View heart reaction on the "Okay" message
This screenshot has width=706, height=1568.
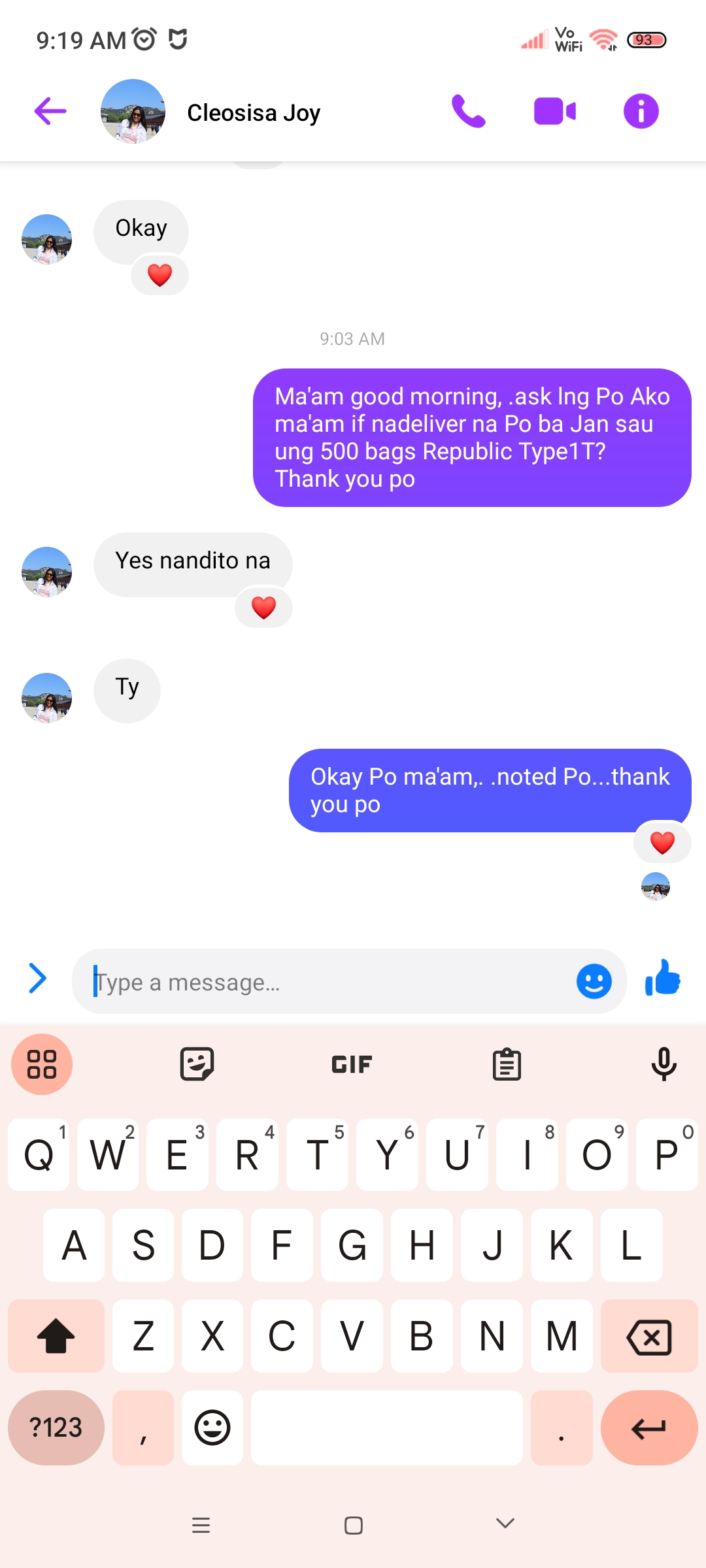click(160, 275)
